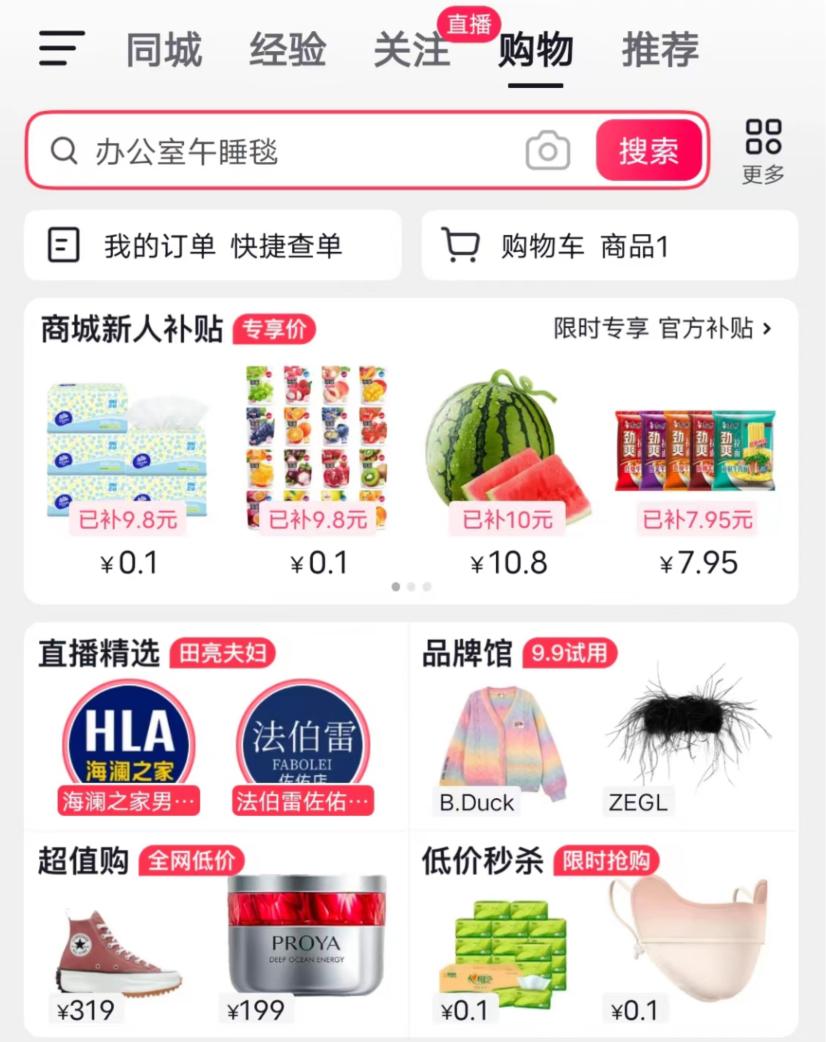Open the PROYA cream at ¥199
Image resolution: width=826 pixels, height=1042 pixels.
[x=304, y=940]
